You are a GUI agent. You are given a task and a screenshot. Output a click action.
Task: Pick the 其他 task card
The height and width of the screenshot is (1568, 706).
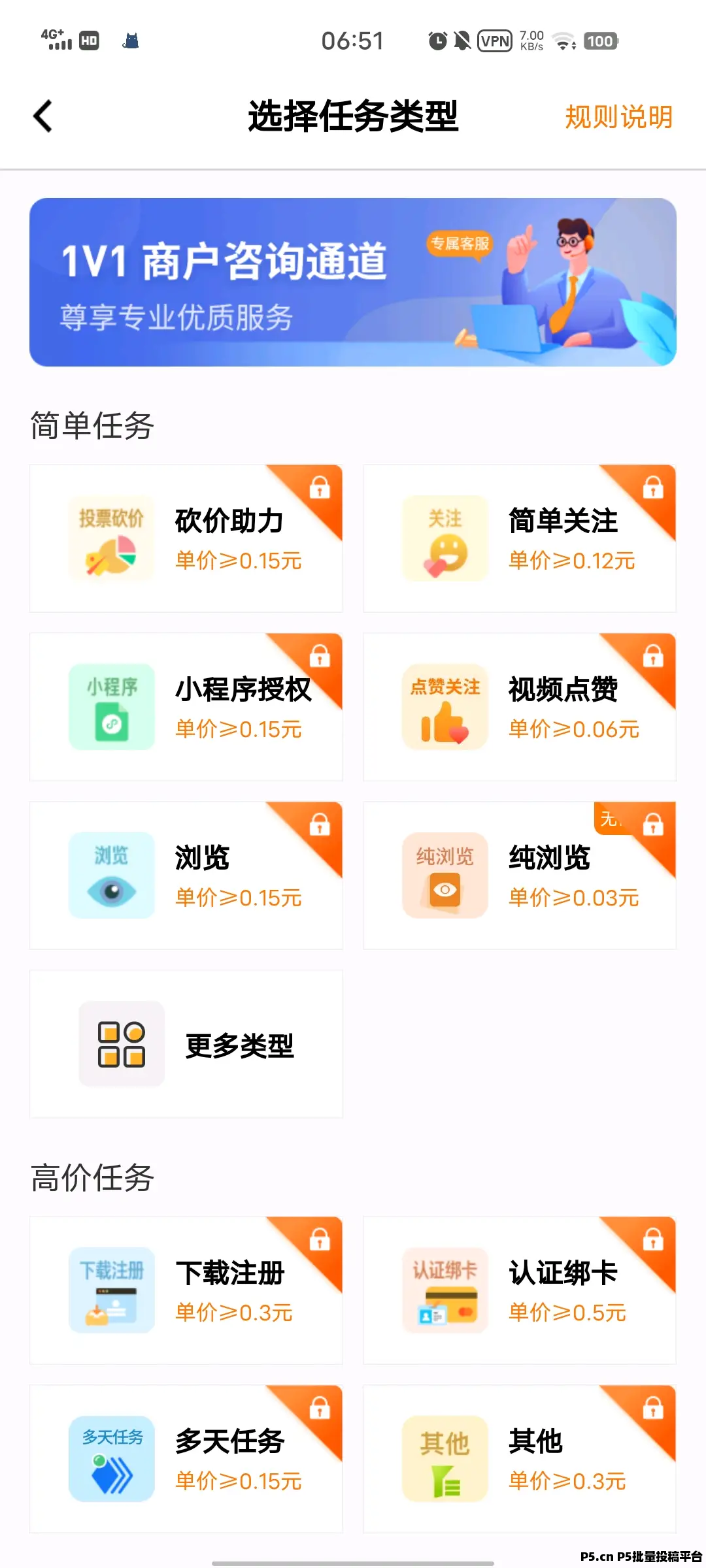(520, 1459)
